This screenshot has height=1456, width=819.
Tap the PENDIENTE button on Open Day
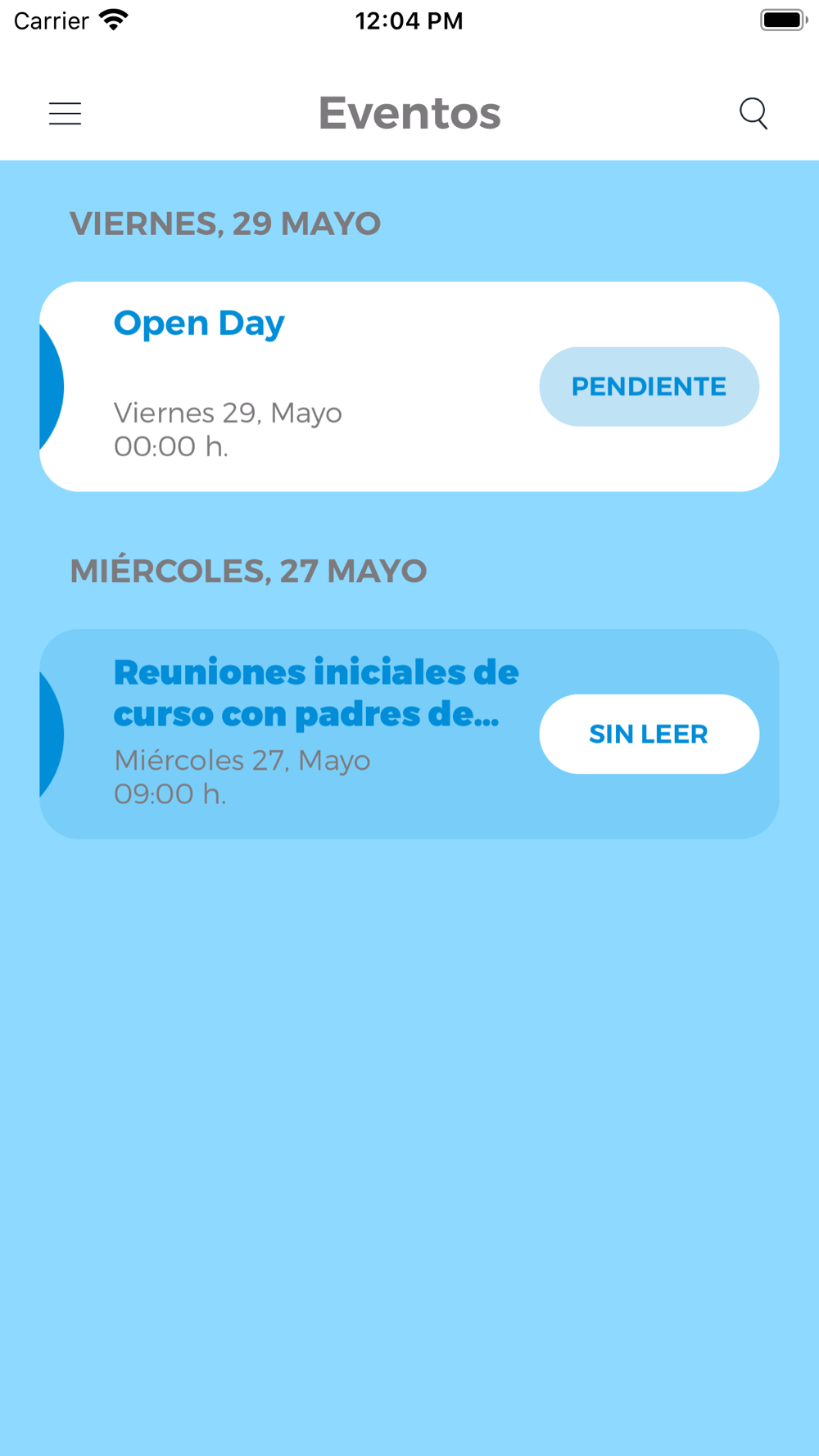click(x=649, y=387)
